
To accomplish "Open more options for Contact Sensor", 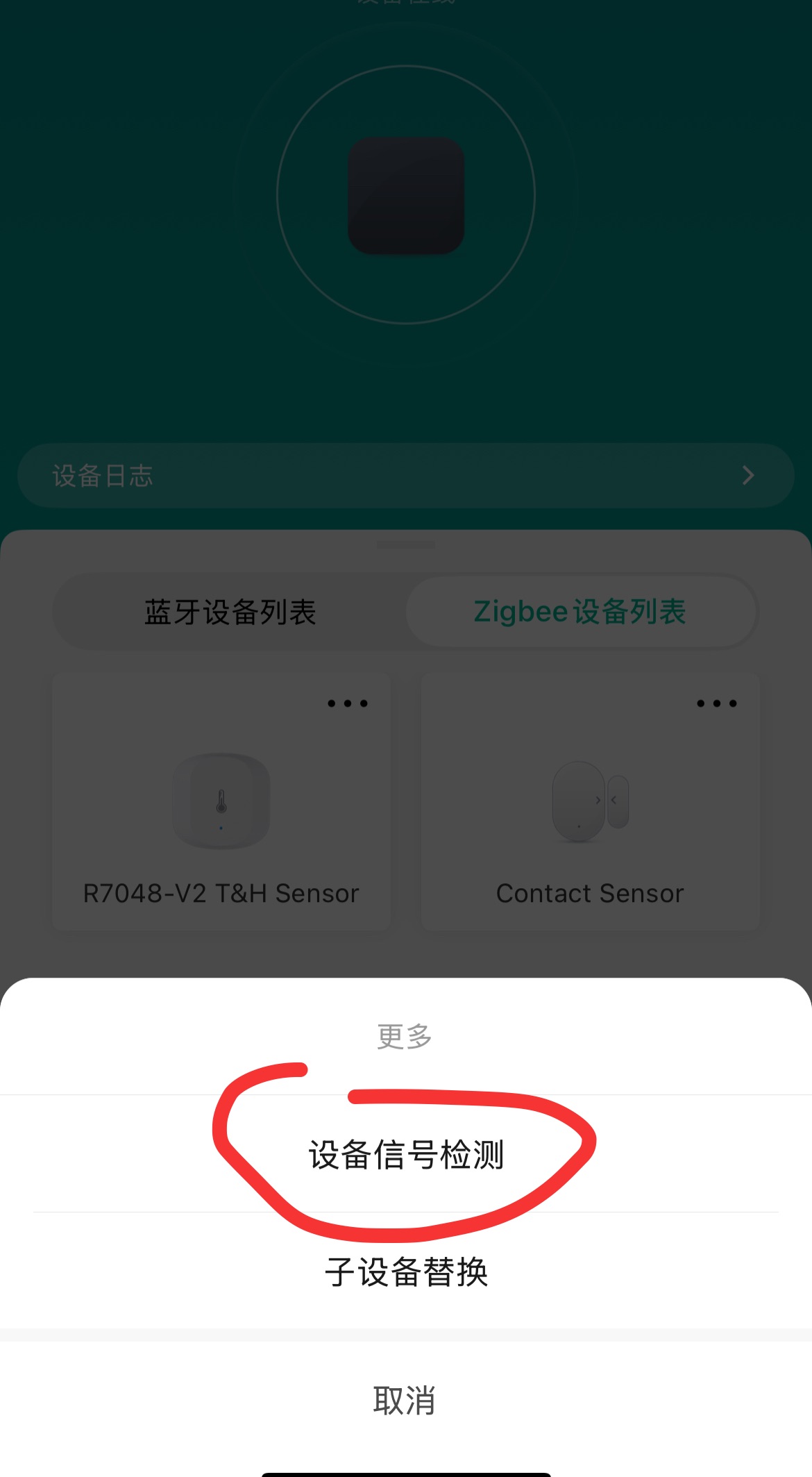I will [x=716, y=703].
